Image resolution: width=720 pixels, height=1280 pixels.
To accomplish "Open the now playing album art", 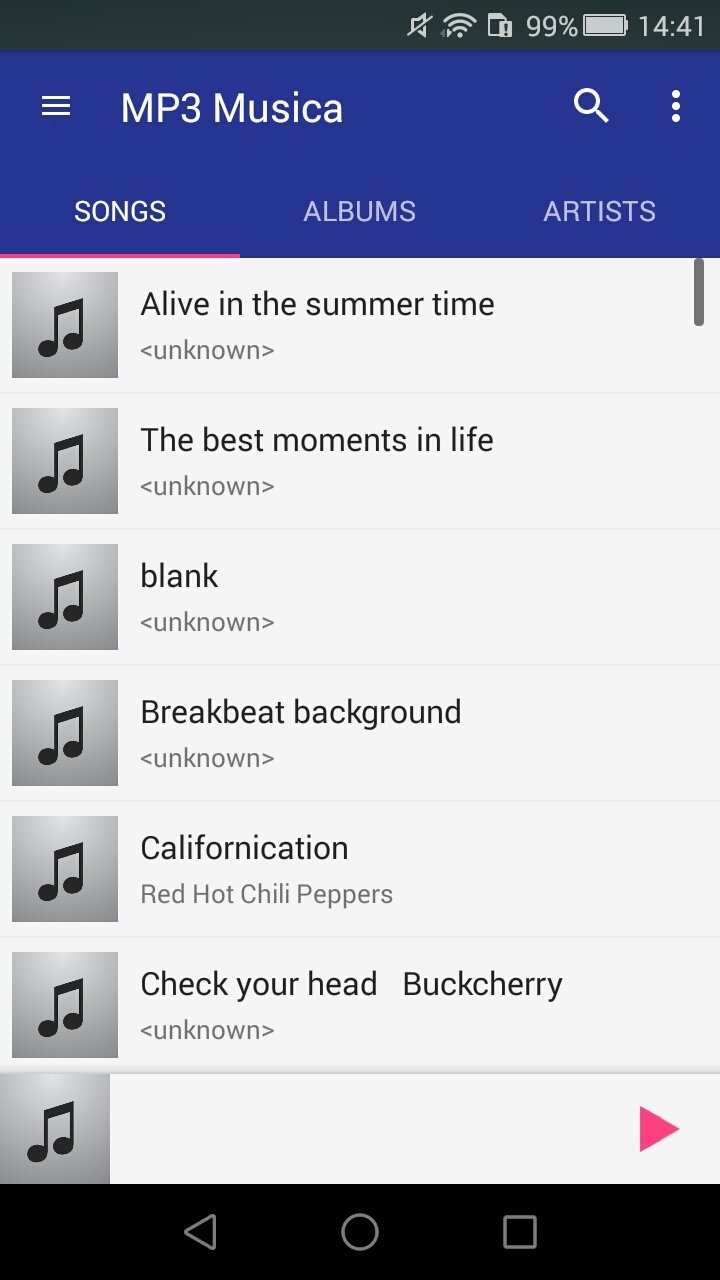I will point(55,1129).
